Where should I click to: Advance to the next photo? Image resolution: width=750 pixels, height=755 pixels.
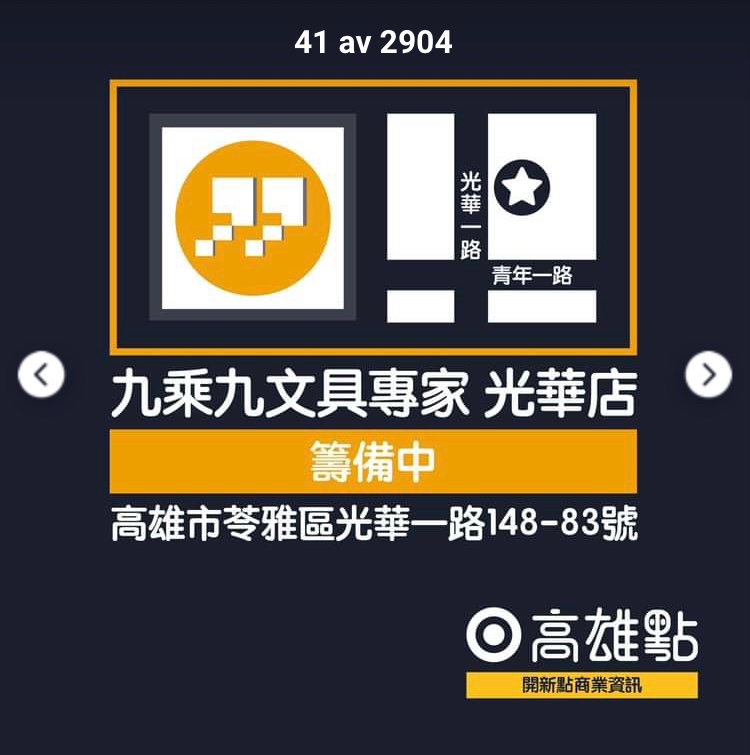tap(708, 375)
